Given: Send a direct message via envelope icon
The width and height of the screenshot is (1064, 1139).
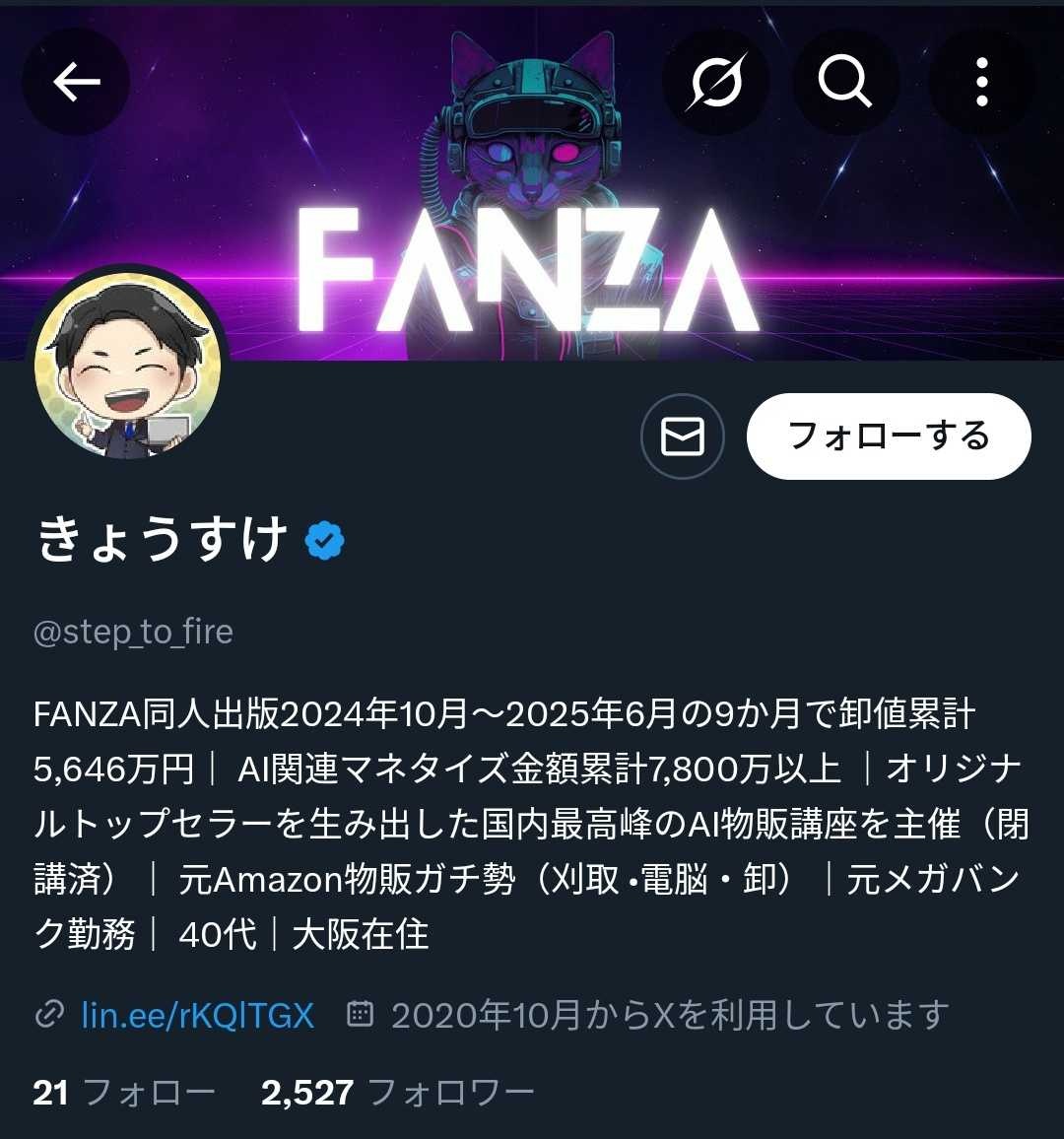Looking at the screenshot, I should point(683,435).
